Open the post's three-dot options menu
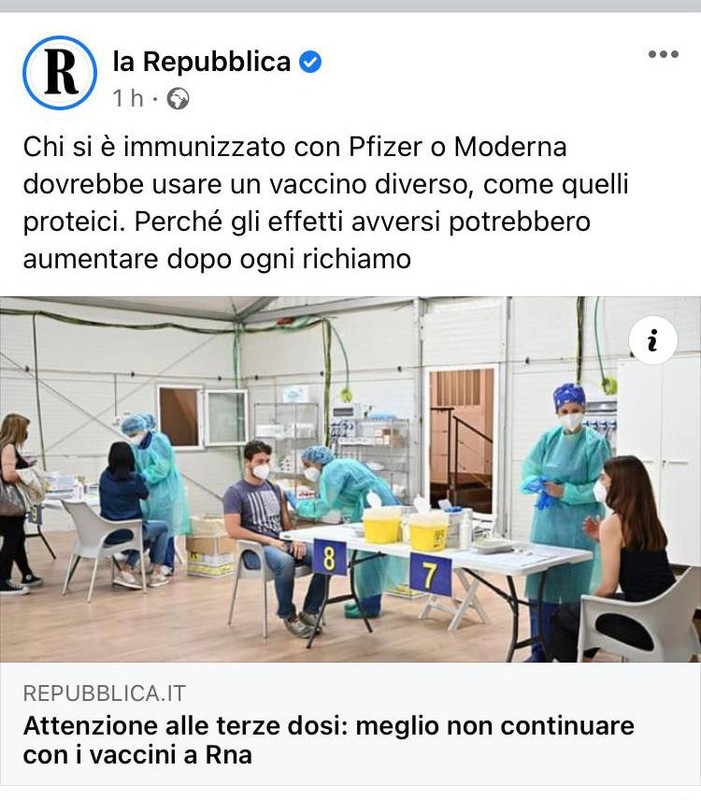The width and height of the screenshot is (701, 800). (663, 54)
